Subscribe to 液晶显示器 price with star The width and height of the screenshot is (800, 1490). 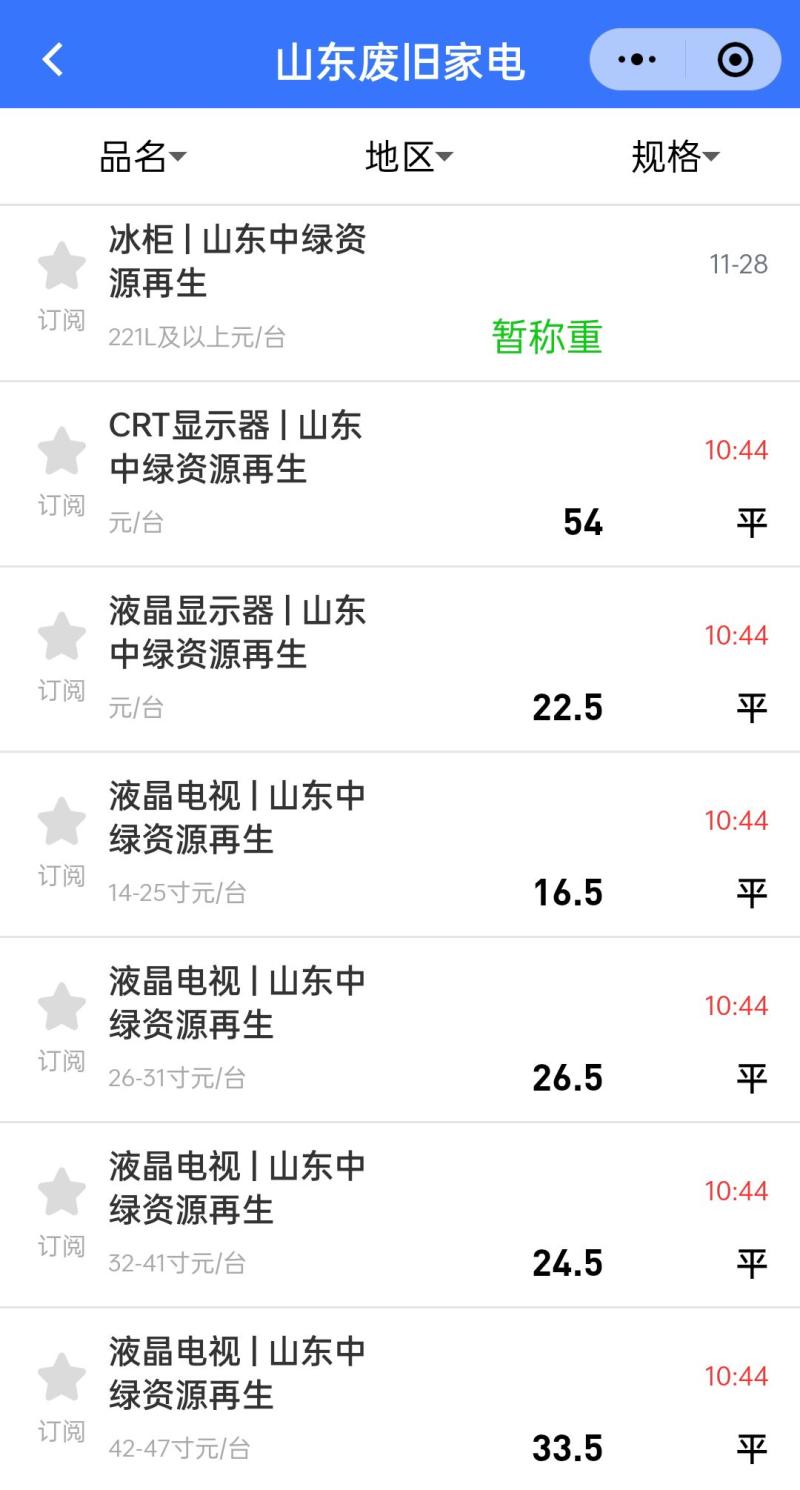(62, 637)
